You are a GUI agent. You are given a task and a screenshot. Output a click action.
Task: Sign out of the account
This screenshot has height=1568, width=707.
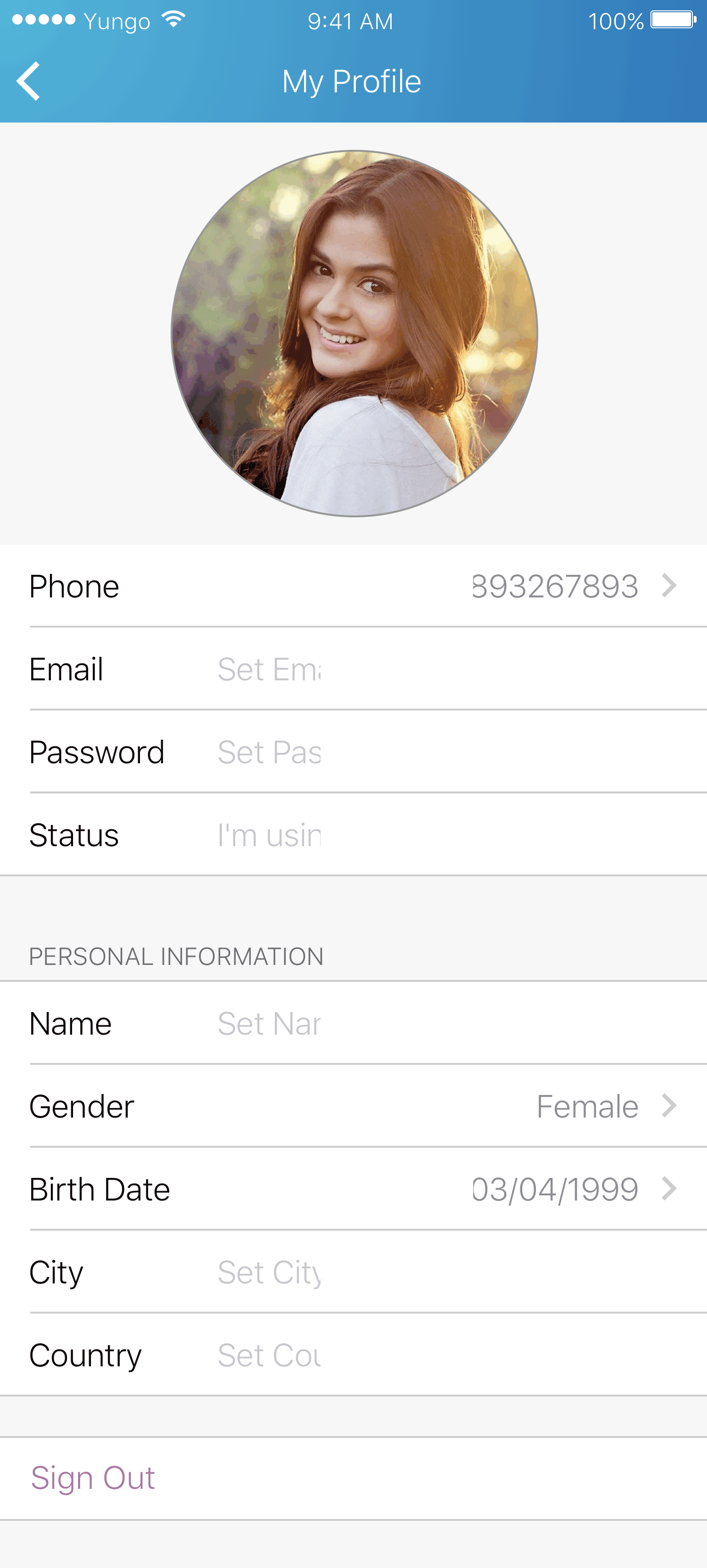pos(93,1478)
